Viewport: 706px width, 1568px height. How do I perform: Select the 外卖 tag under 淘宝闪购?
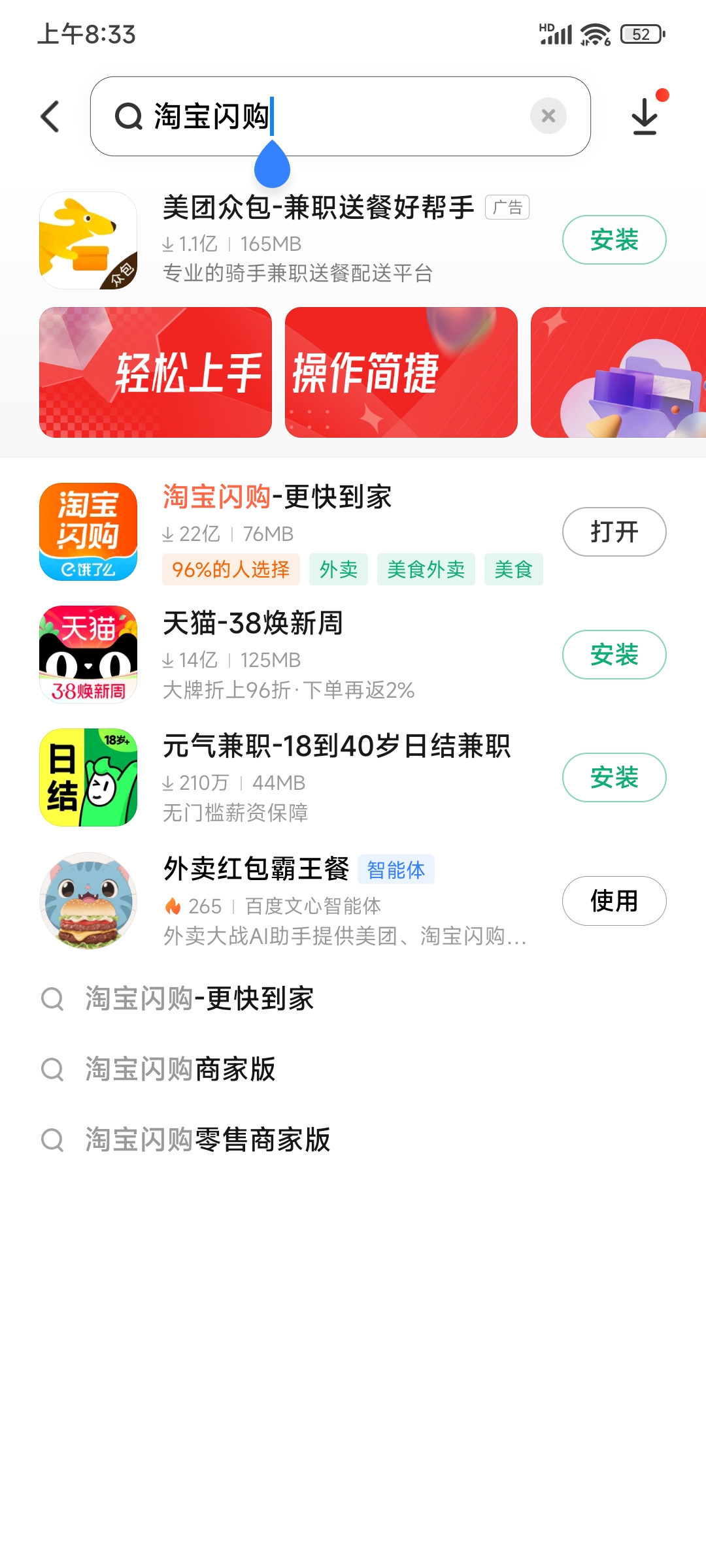[338, 569]
